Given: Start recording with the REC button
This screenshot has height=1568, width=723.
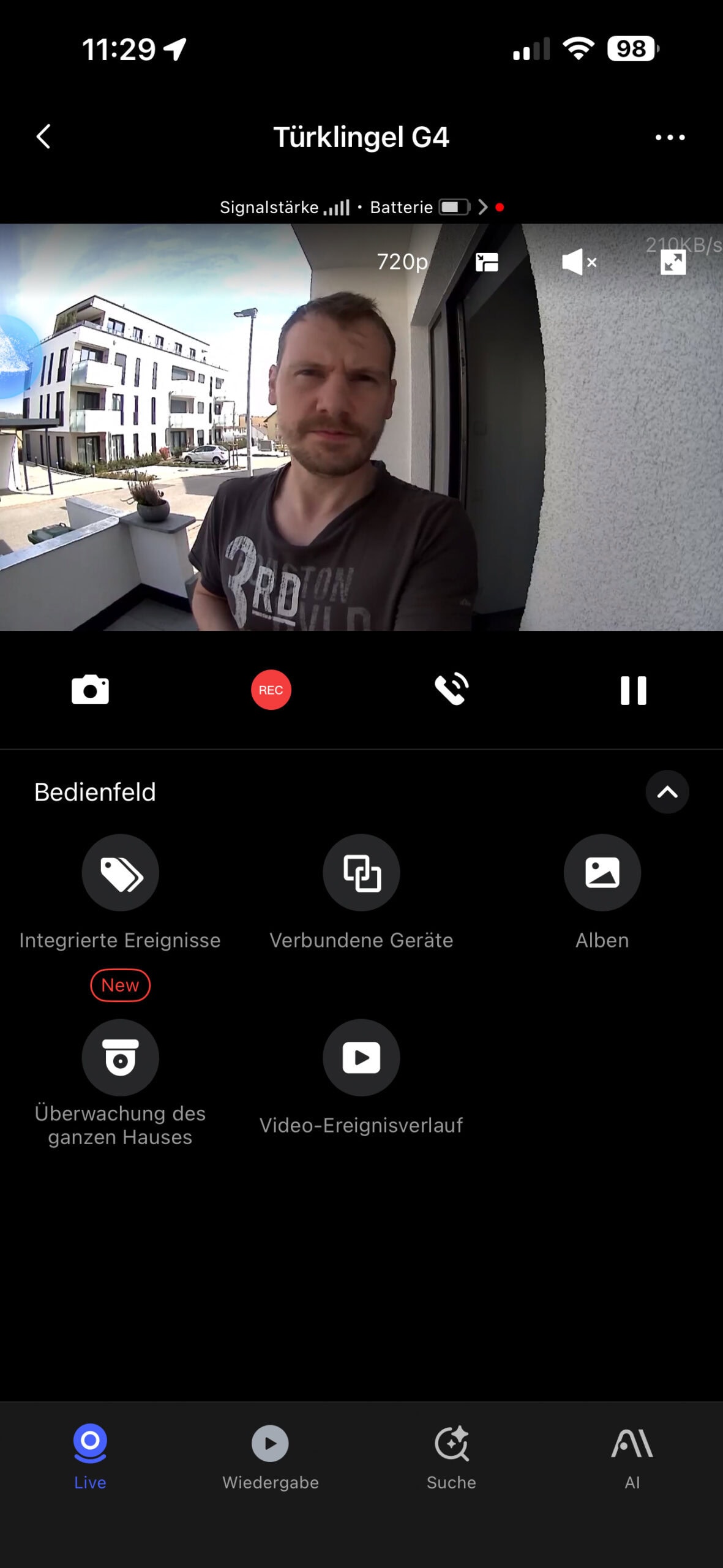Looking at the screenshot, I should 271,690.
